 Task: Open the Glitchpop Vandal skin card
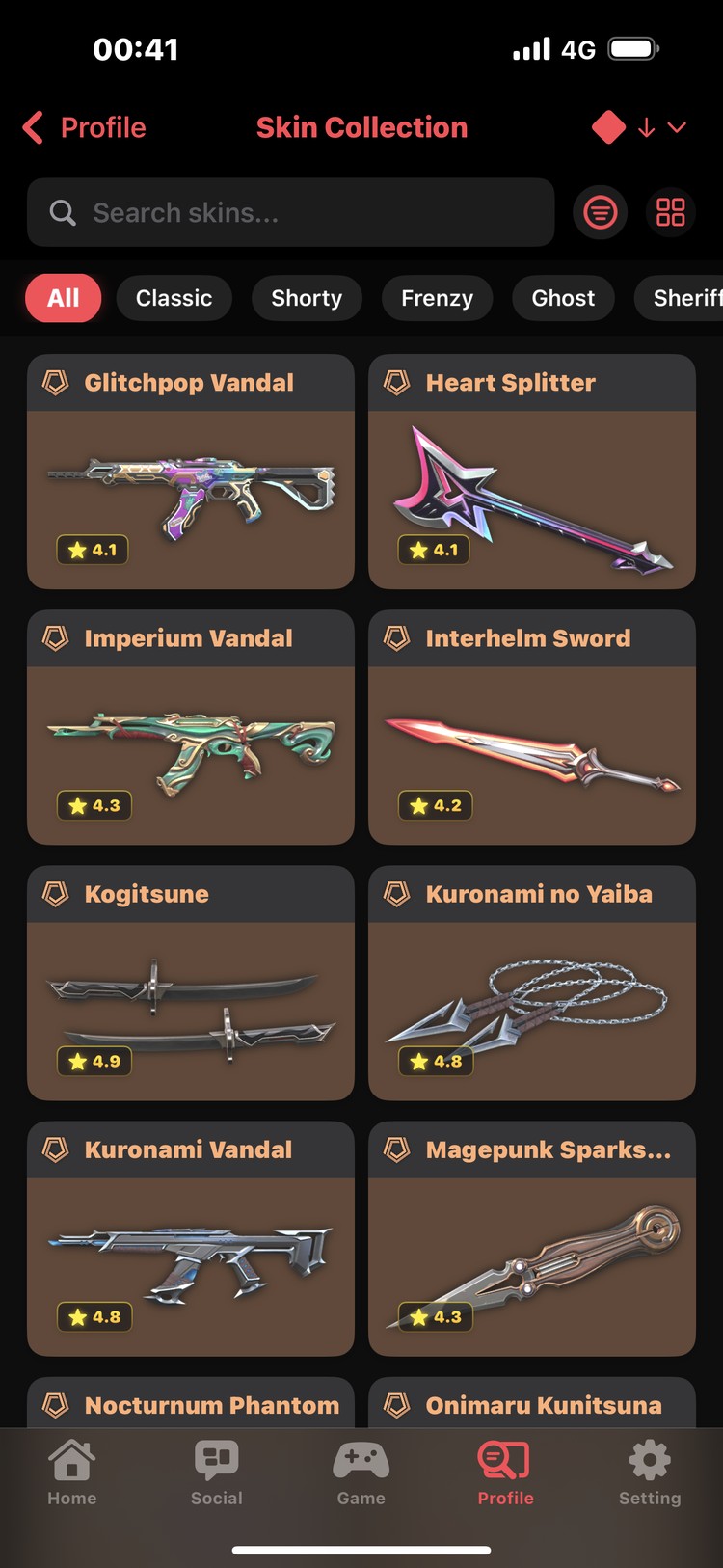pos(190,472)
